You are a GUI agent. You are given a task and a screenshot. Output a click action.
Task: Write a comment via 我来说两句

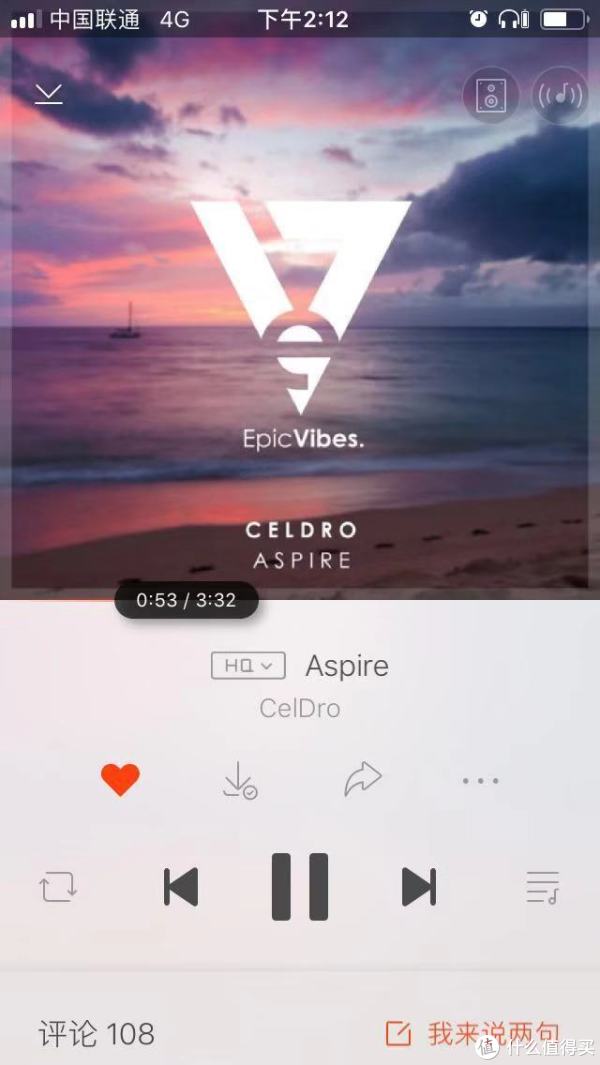(x=472, y=1033)
